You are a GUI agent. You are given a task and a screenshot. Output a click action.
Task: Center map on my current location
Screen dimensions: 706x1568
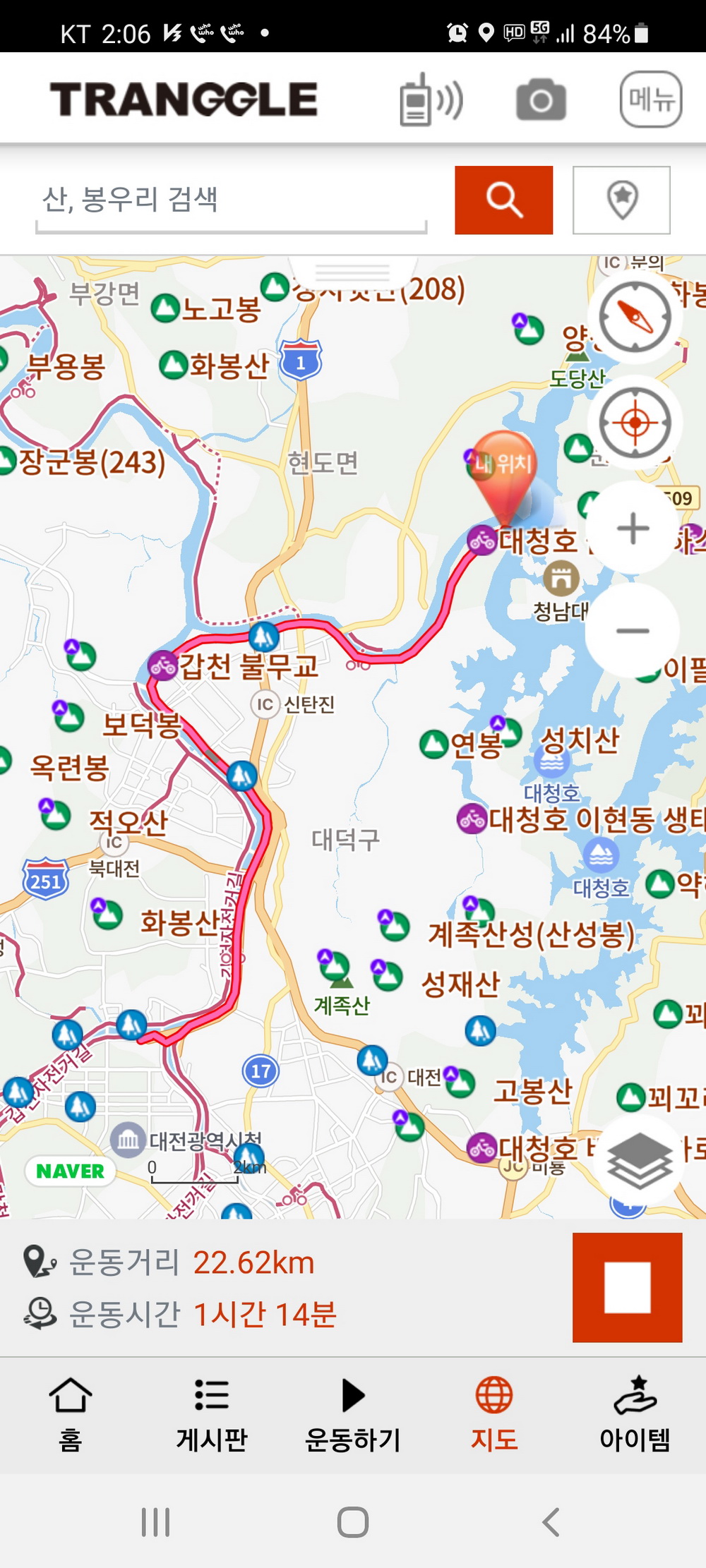click(x=635, y=423)
